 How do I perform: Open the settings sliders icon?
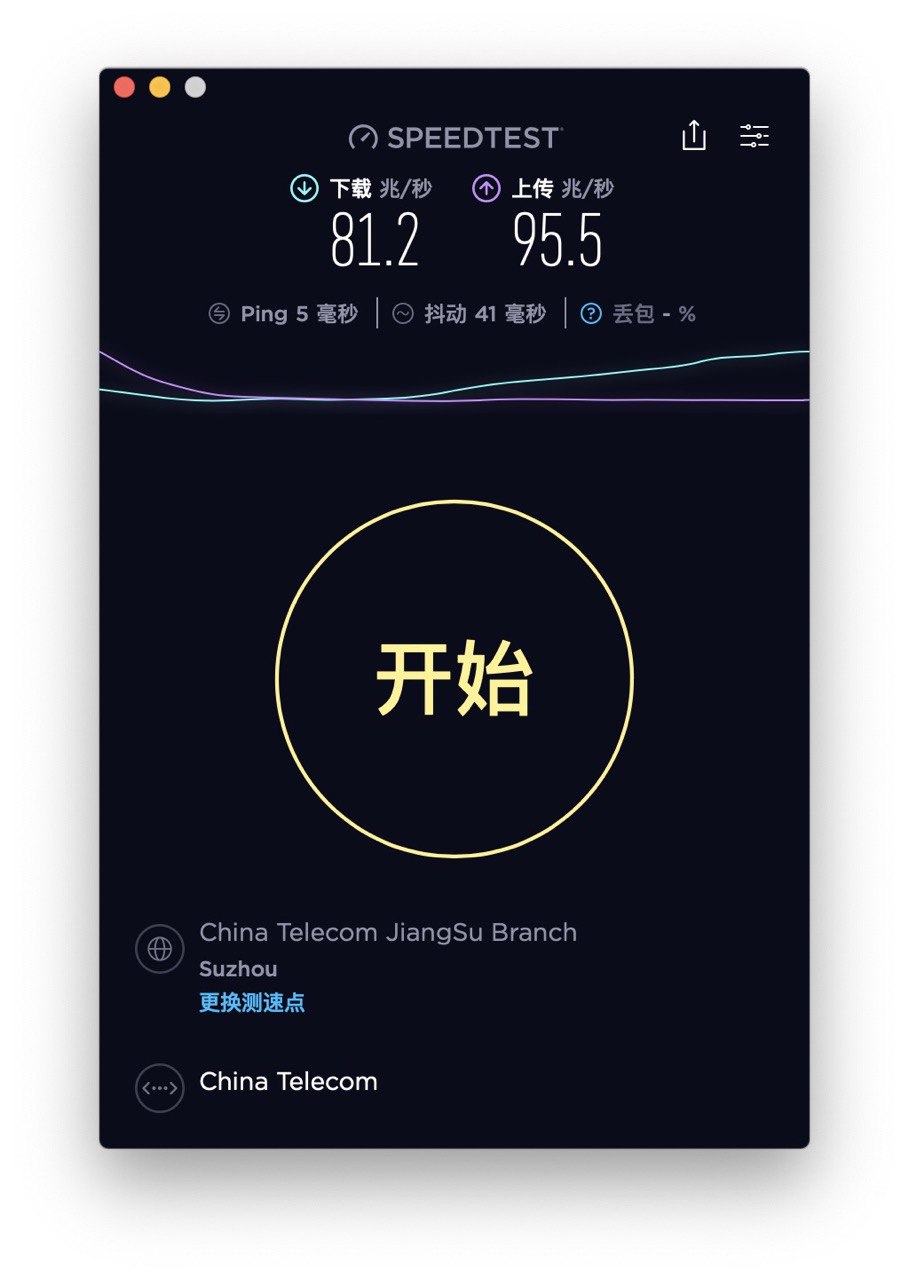pyautogui.click(x=754, y=137)
